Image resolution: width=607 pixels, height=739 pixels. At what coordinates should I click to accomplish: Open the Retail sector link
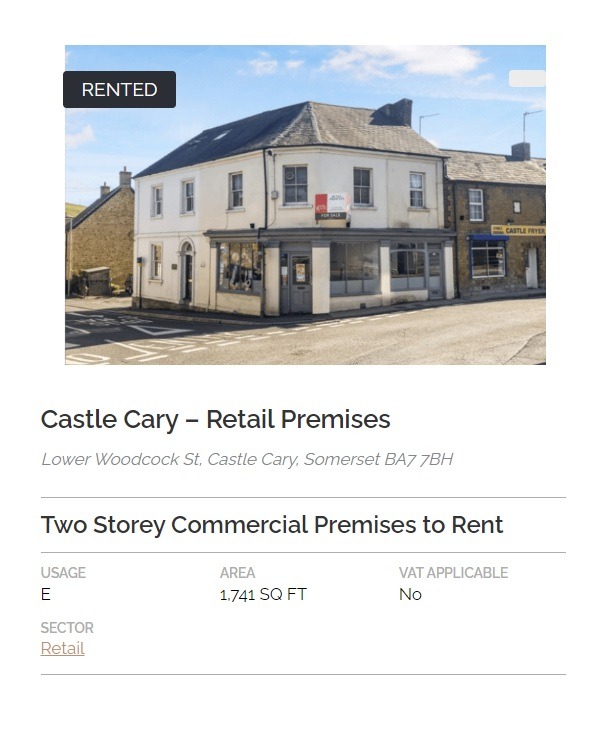pos(62,648)
